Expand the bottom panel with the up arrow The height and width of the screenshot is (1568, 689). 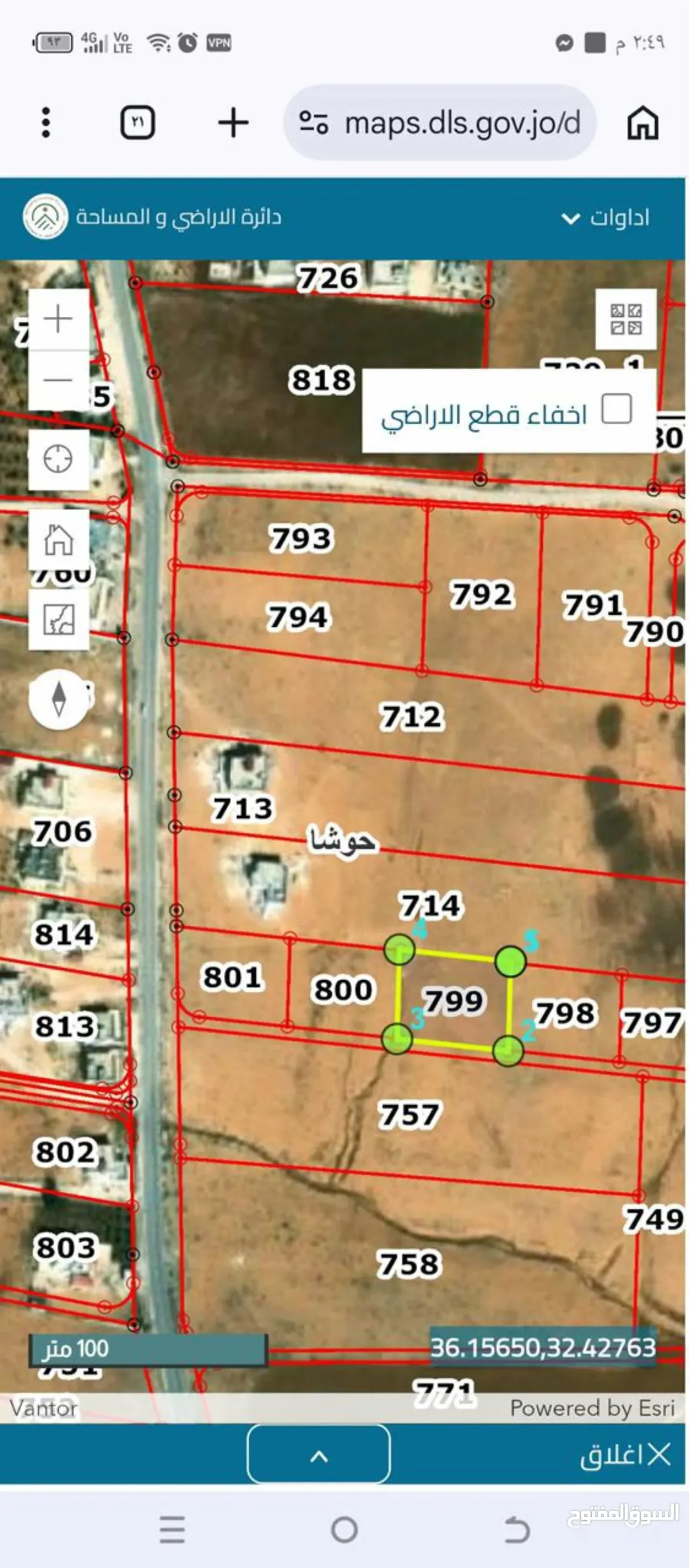pos(319,1455)
